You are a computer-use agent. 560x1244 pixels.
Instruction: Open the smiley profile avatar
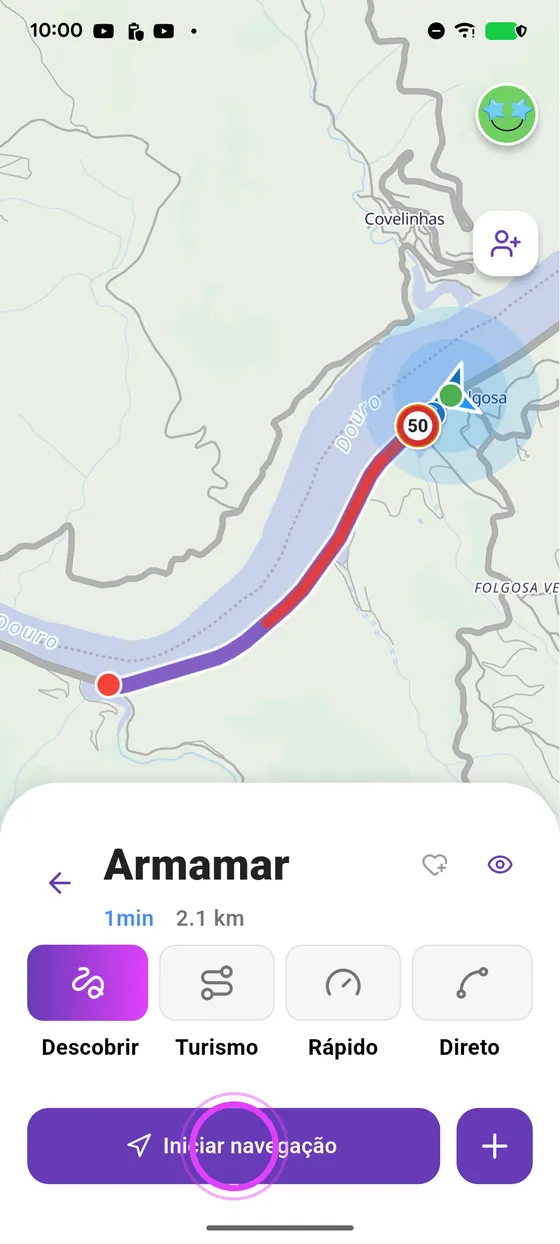508,115
